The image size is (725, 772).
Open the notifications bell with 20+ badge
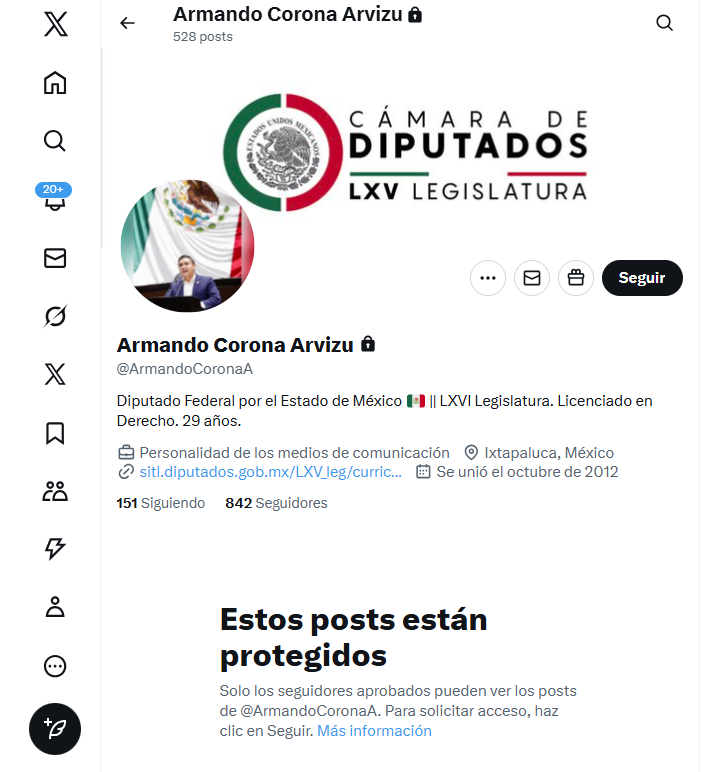(55, 200)
